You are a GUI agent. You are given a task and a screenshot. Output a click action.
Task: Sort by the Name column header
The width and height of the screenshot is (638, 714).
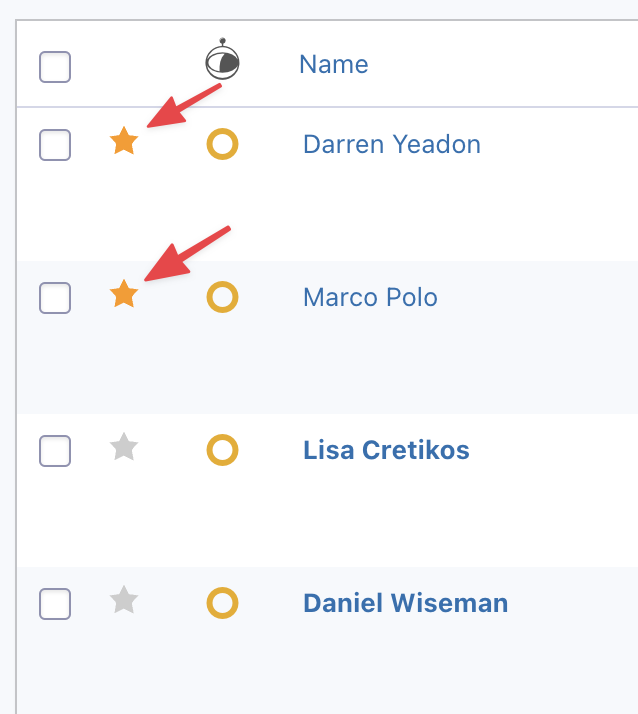(x=333, y=65)
